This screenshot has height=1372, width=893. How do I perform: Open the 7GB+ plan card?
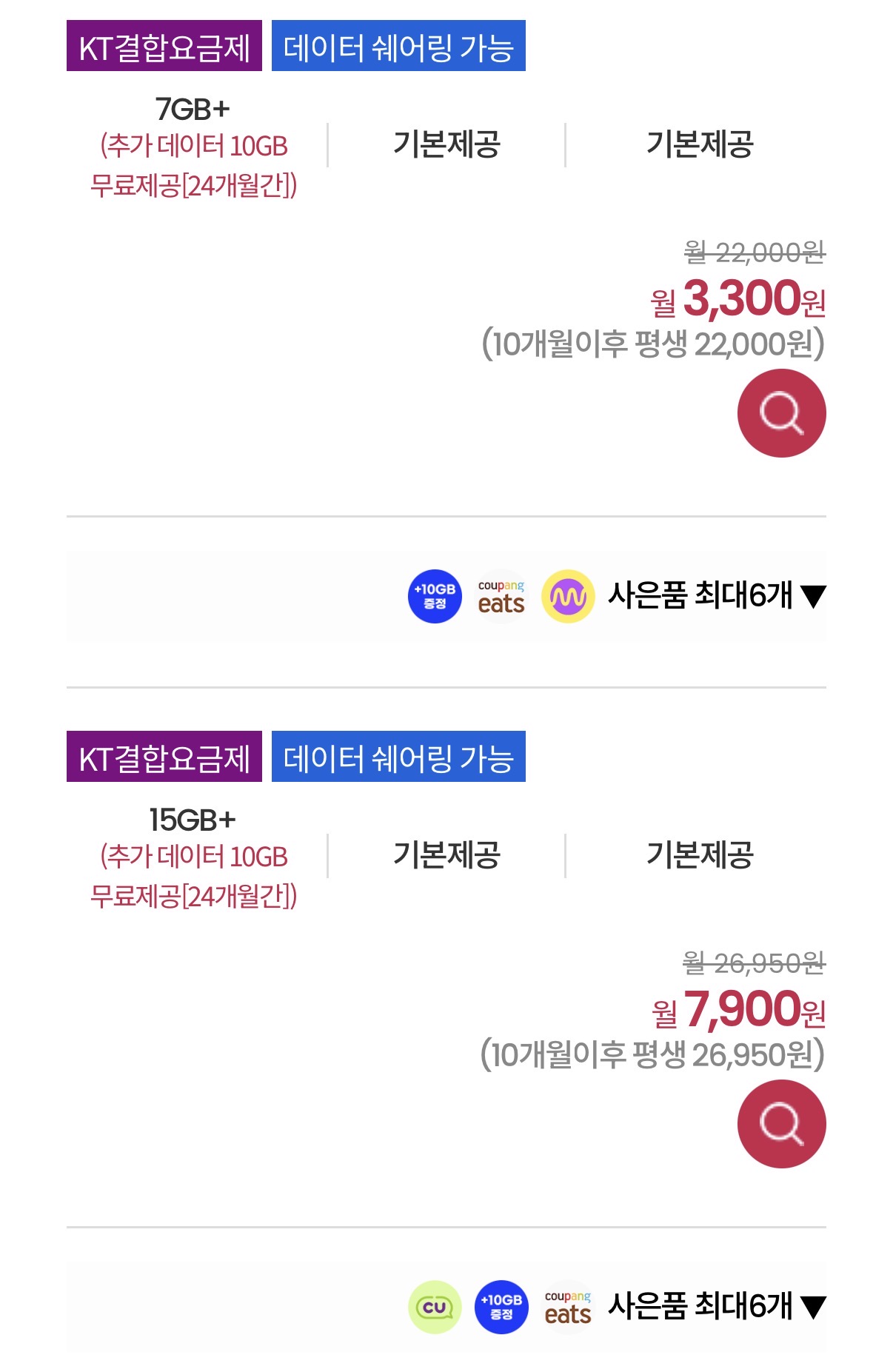click(446, 268)
